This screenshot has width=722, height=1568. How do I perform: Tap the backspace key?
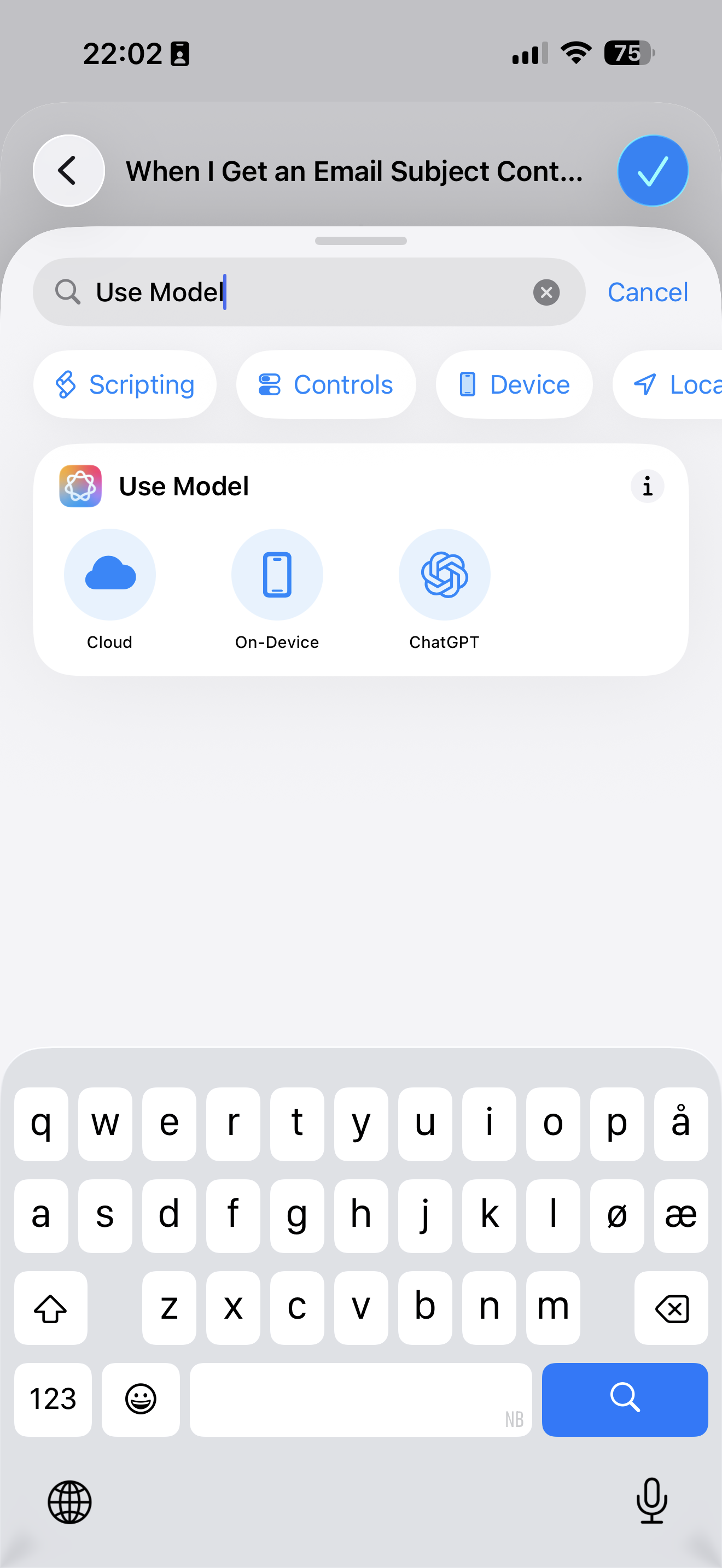(x=672, y=1307)
